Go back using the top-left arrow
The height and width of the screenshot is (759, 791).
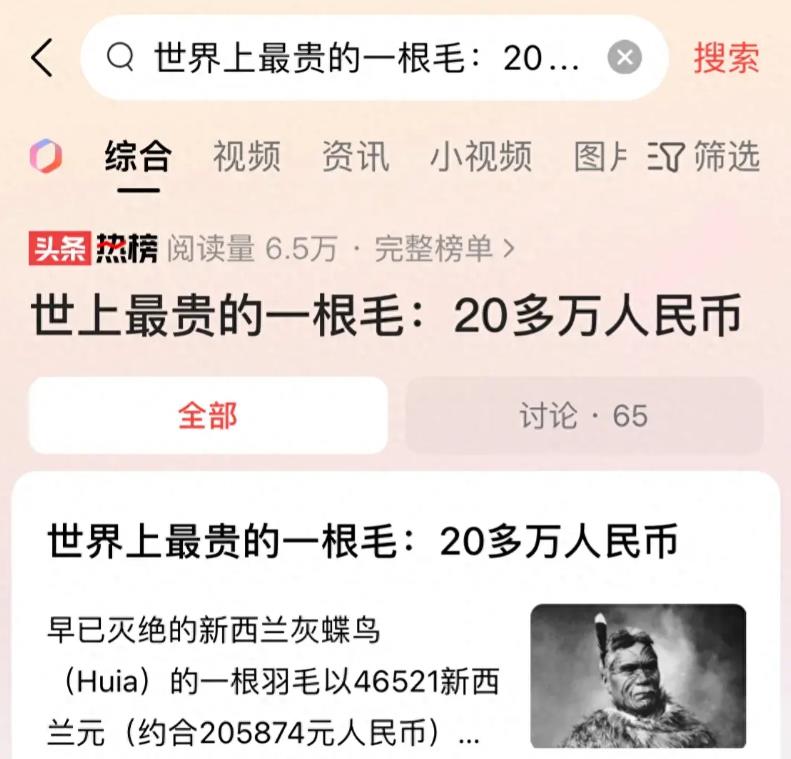coord(42,59)
